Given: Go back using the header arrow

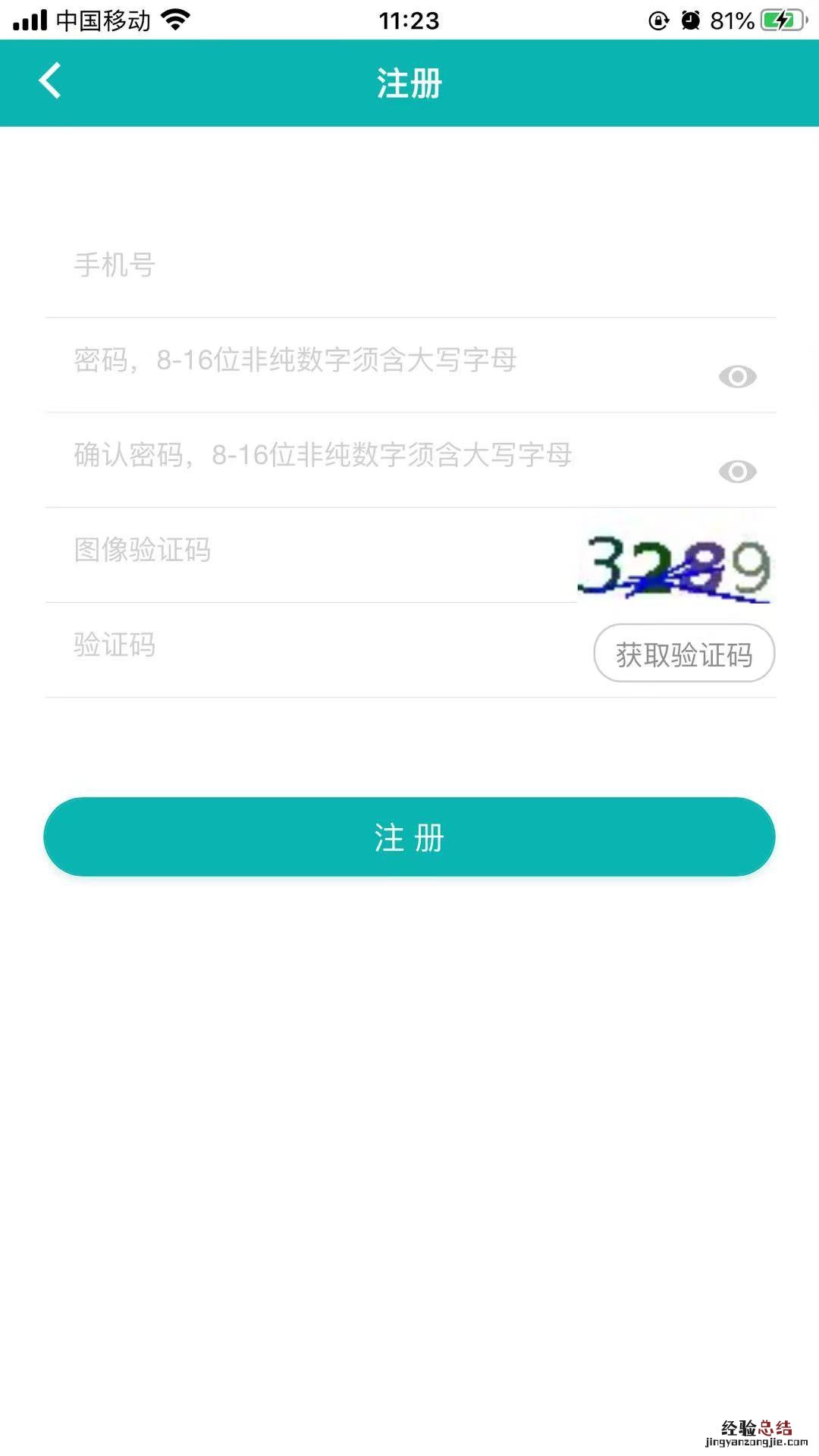Looking at the screenshot, I should pyautogui.click(x=50, y=81).
